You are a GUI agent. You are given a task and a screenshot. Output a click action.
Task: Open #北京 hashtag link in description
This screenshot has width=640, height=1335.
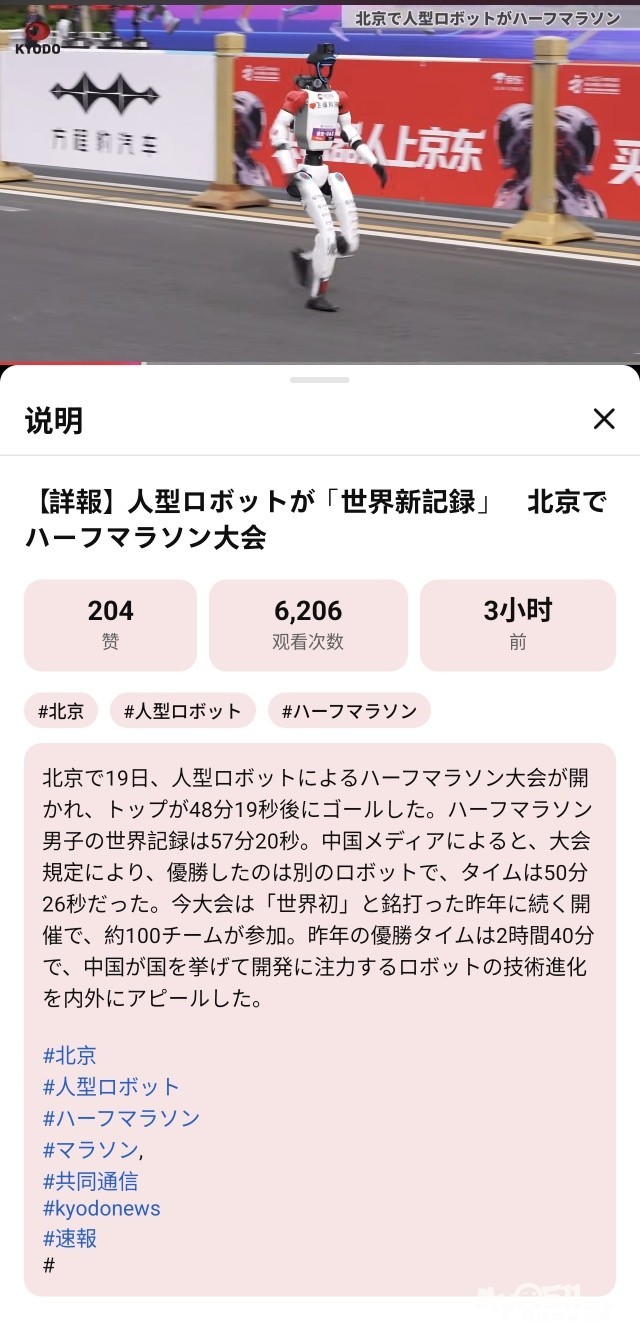coord(70,1055)
